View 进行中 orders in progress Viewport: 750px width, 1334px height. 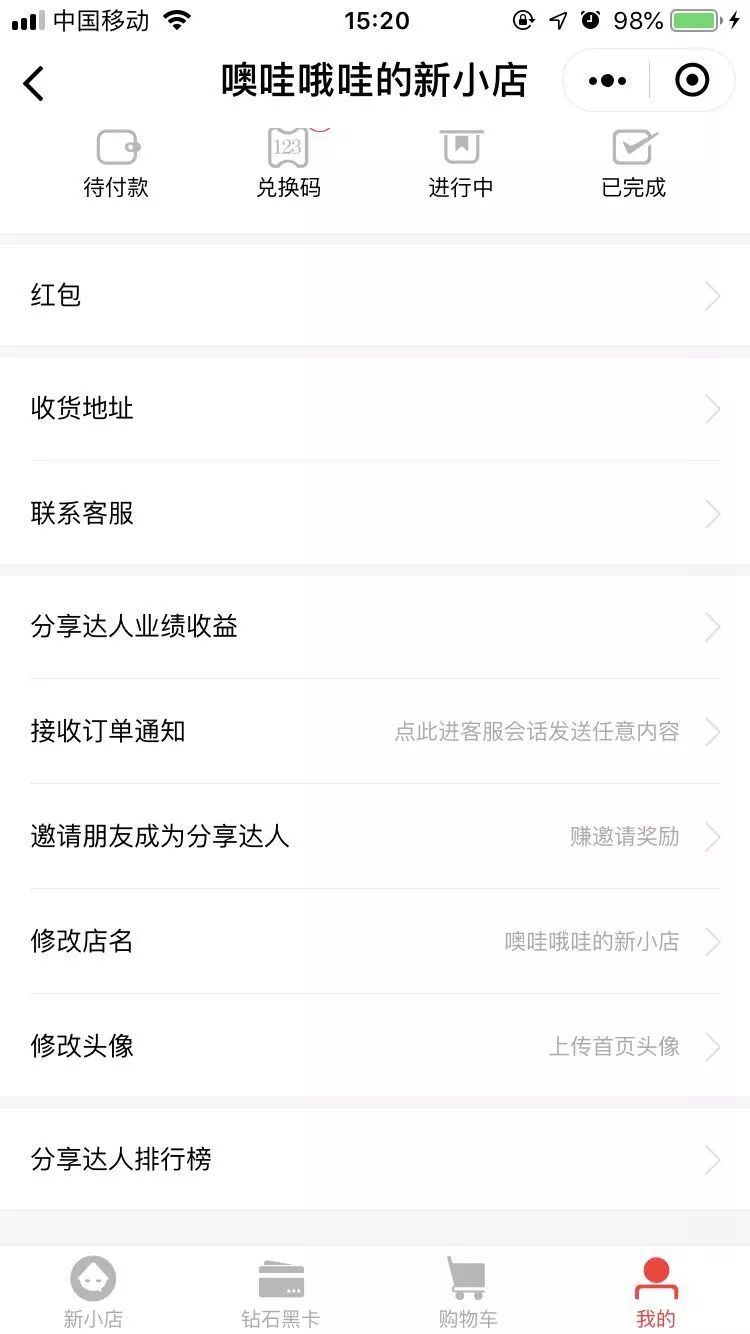point(461,164)
